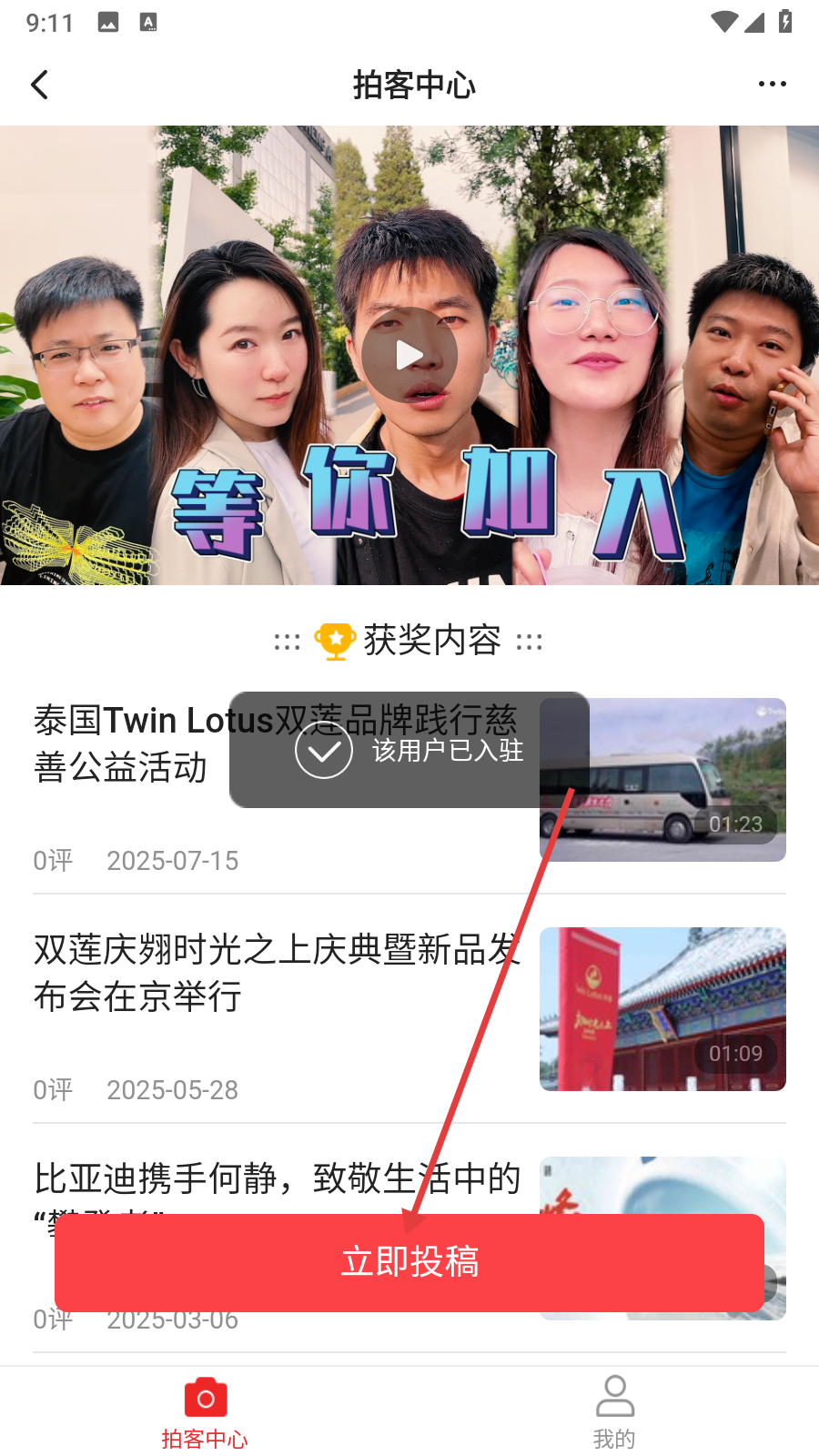819x1456 pixels.
Task: Open the three-dot overflow menu
Action: (772, 84)
